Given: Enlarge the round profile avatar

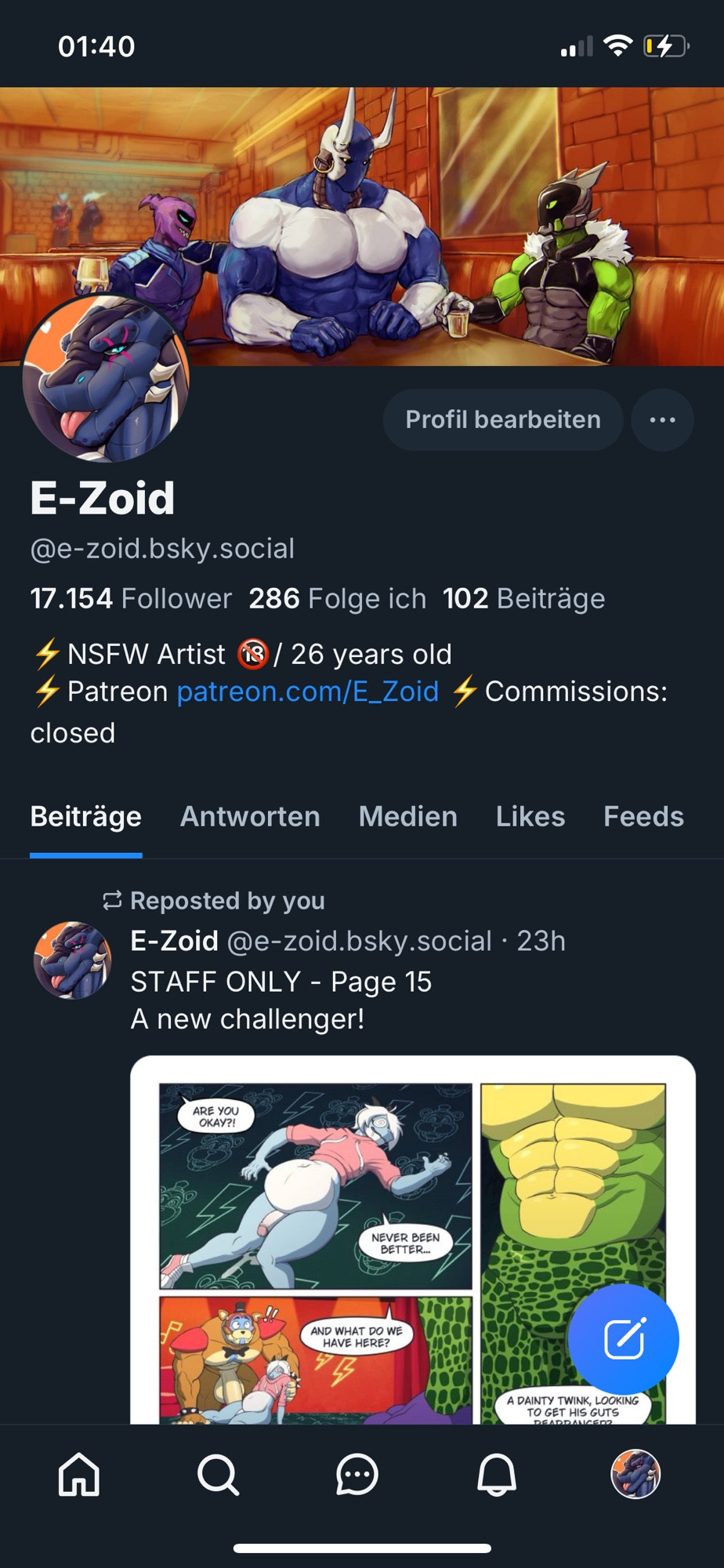Looking at the screenshot, I should (x=106, y=379).
